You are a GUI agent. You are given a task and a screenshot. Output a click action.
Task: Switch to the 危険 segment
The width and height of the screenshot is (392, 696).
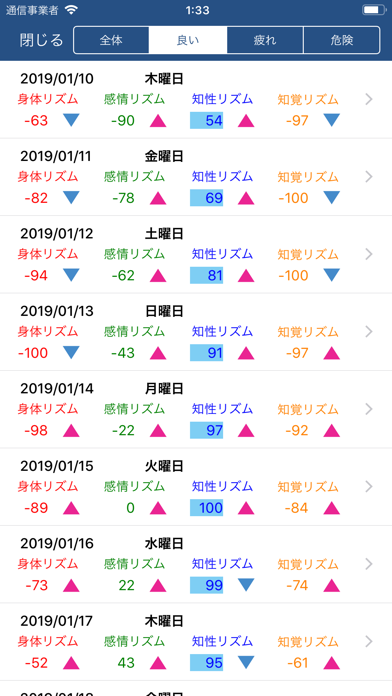pyautogui.click(x=342, y=40)
